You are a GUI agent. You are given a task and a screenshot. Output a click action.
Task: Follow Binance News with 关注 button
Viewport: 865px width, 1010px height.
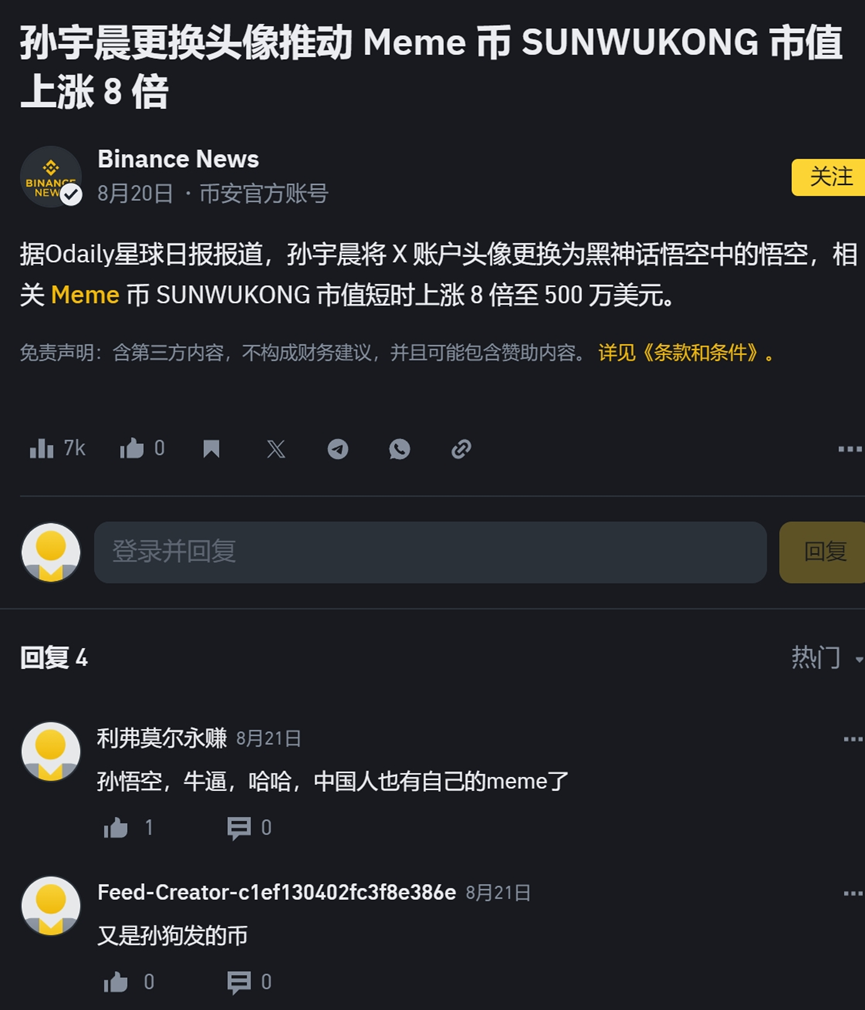829,177
